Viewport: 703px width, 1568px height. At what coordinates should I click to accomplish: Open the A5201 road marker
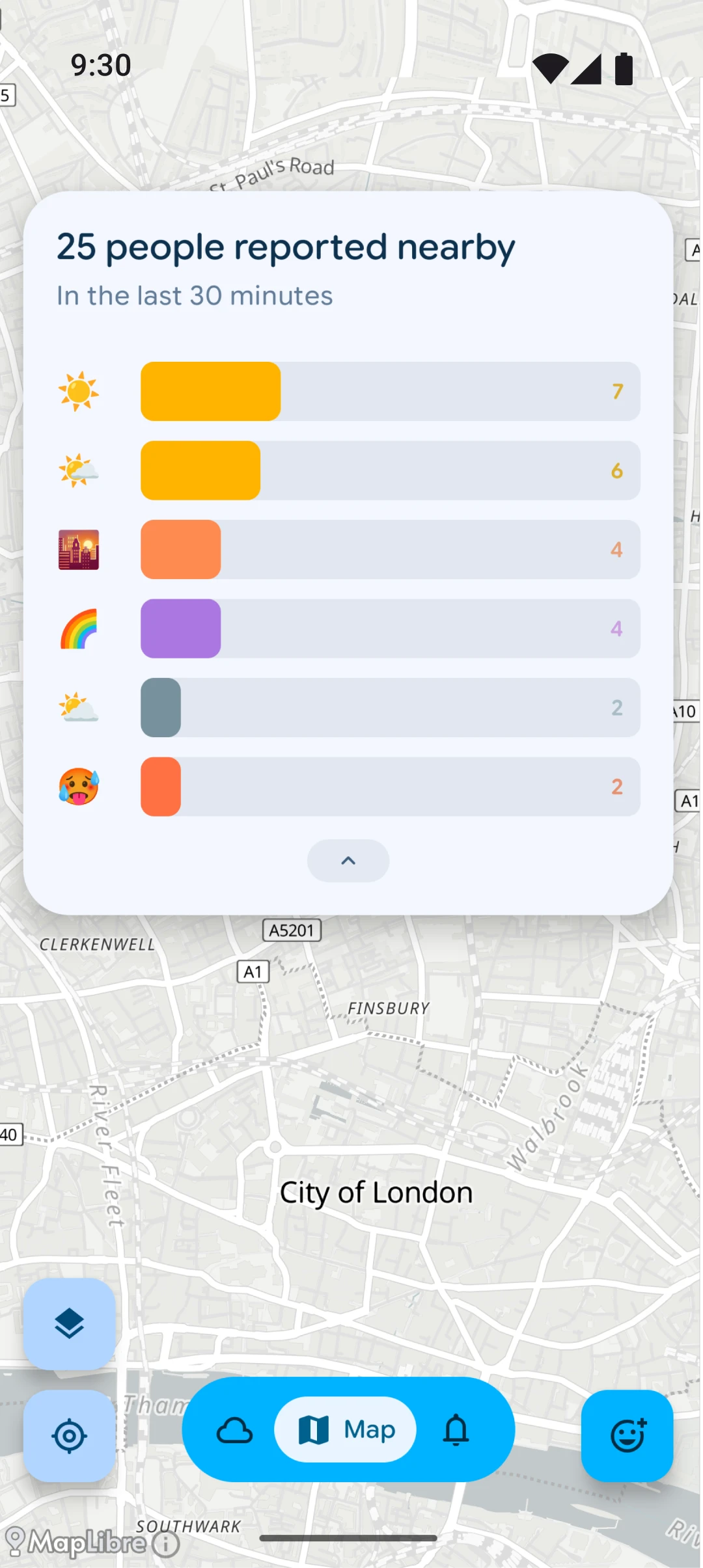tap(292, 930)
